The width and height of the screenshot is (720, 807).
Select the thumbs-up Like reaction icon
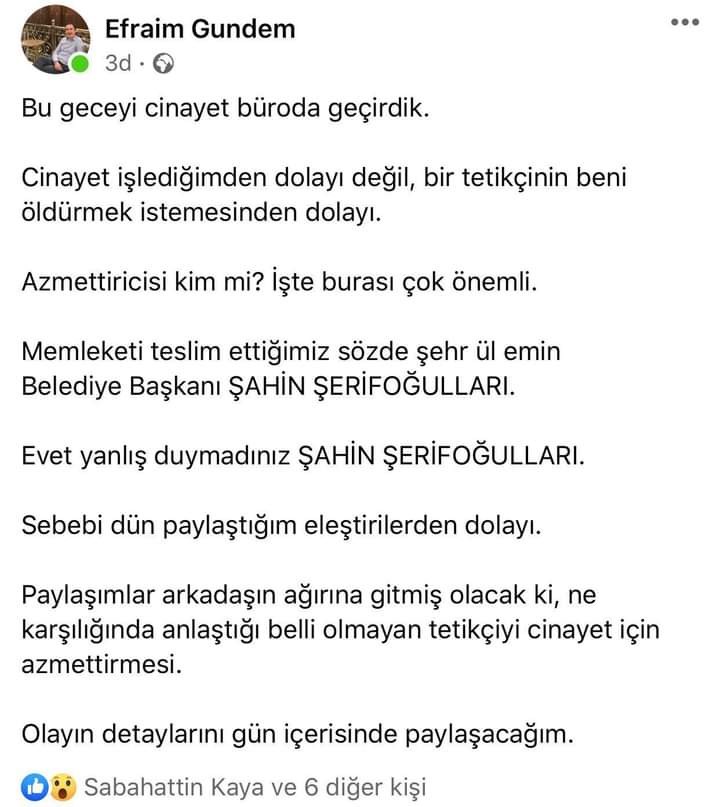(31, 786)
